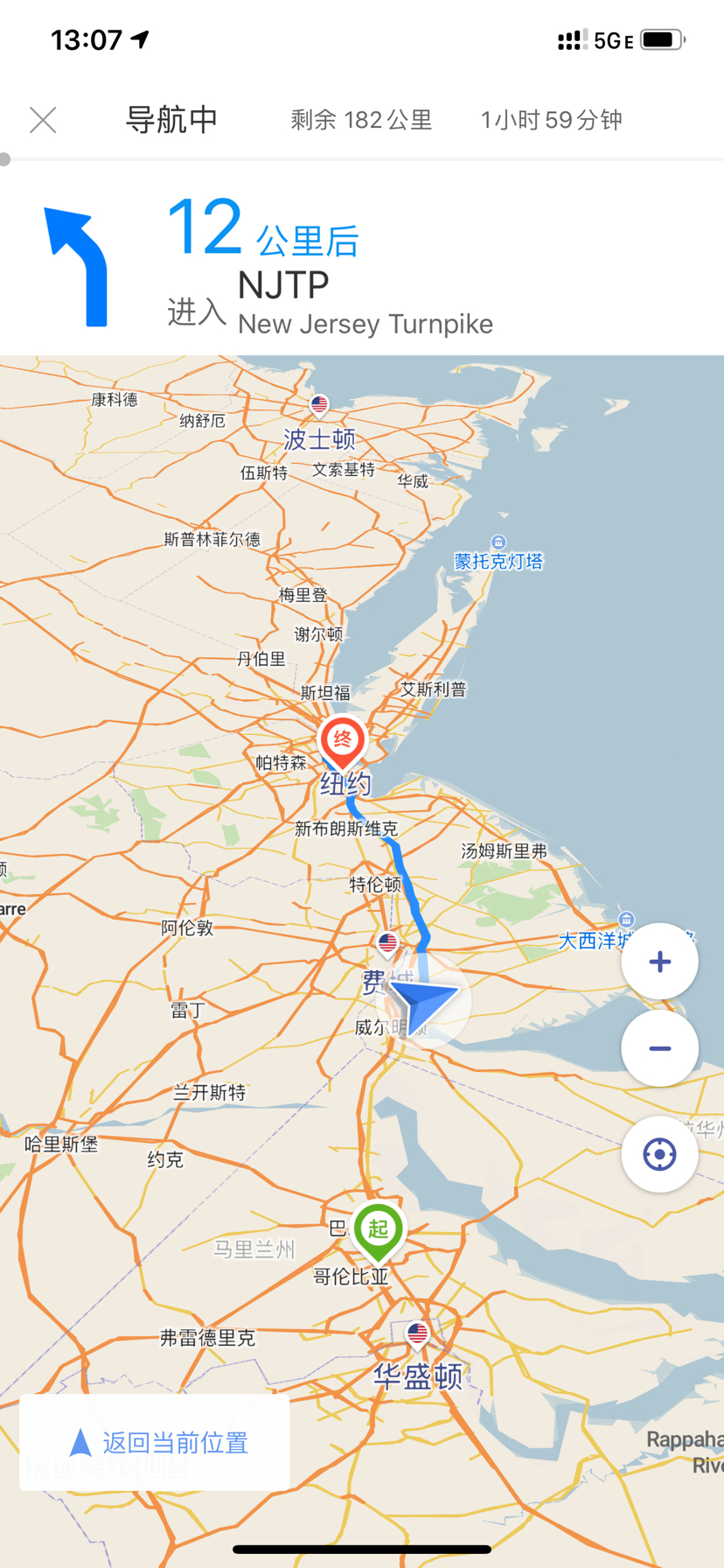Tap the red 终 destination pin
724x1568 pixels.
pos(342,739)
